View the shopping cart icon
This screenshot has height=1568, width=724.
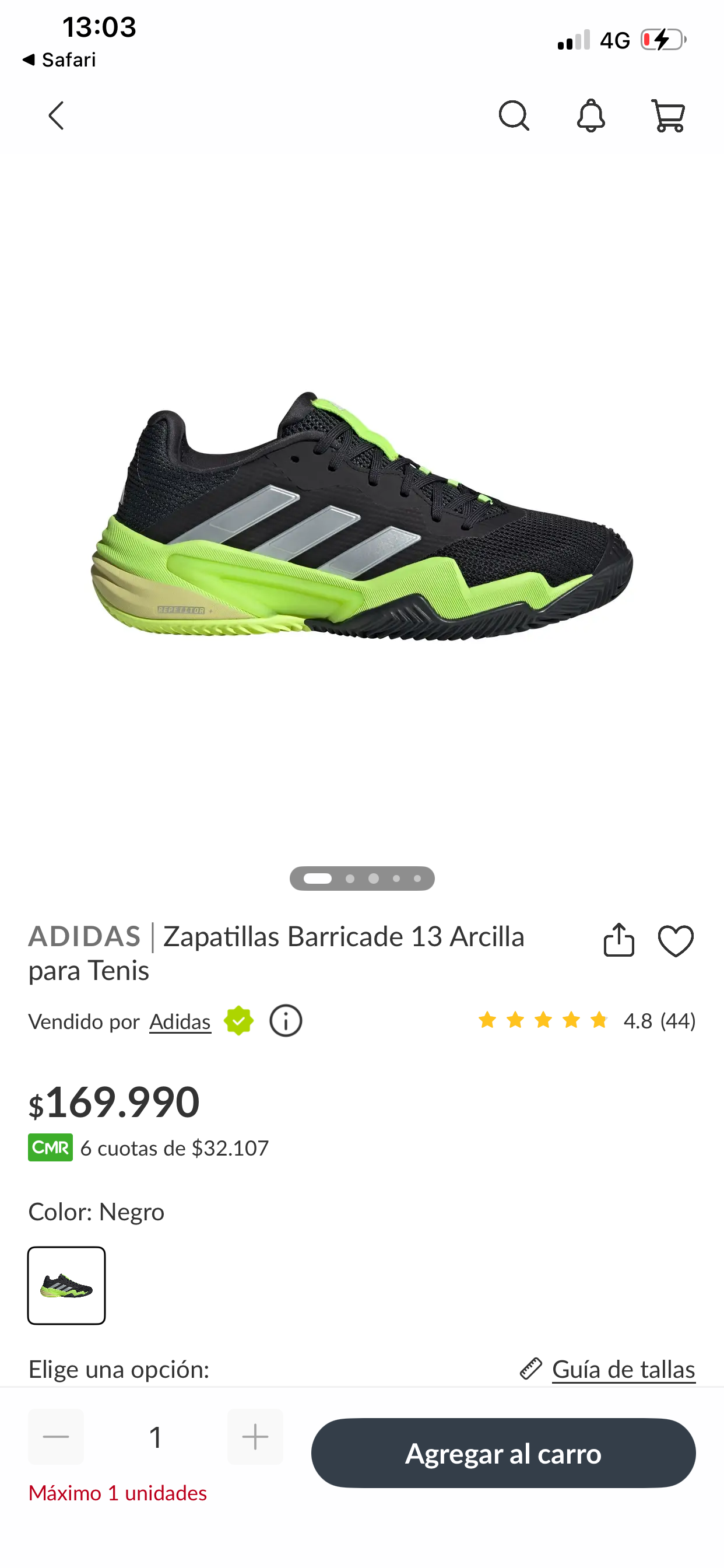[668, 116]
